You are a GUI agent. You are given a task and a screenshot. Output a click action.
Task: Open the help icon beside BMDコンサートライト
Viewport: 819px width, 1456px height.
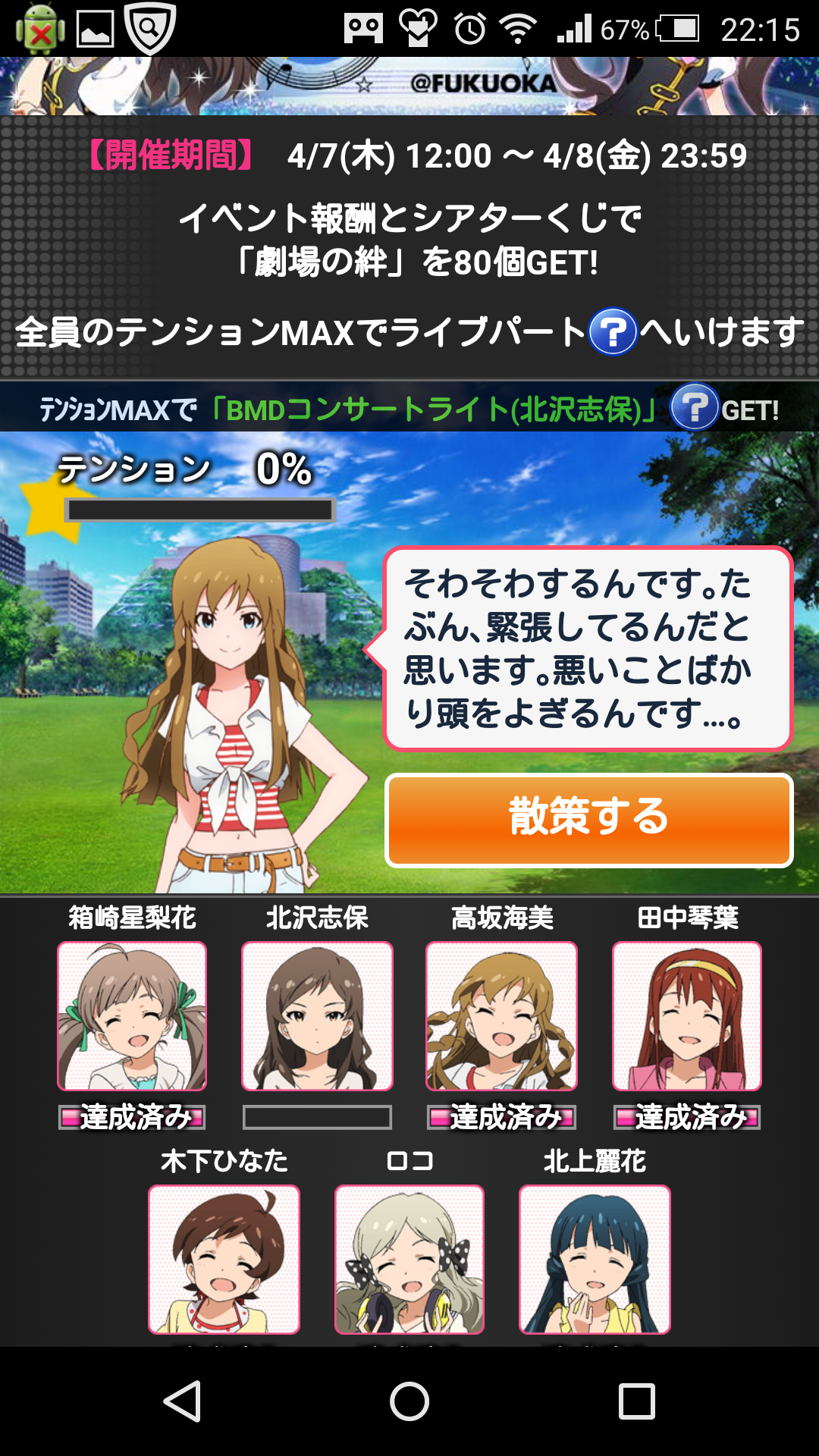[694, 407]
